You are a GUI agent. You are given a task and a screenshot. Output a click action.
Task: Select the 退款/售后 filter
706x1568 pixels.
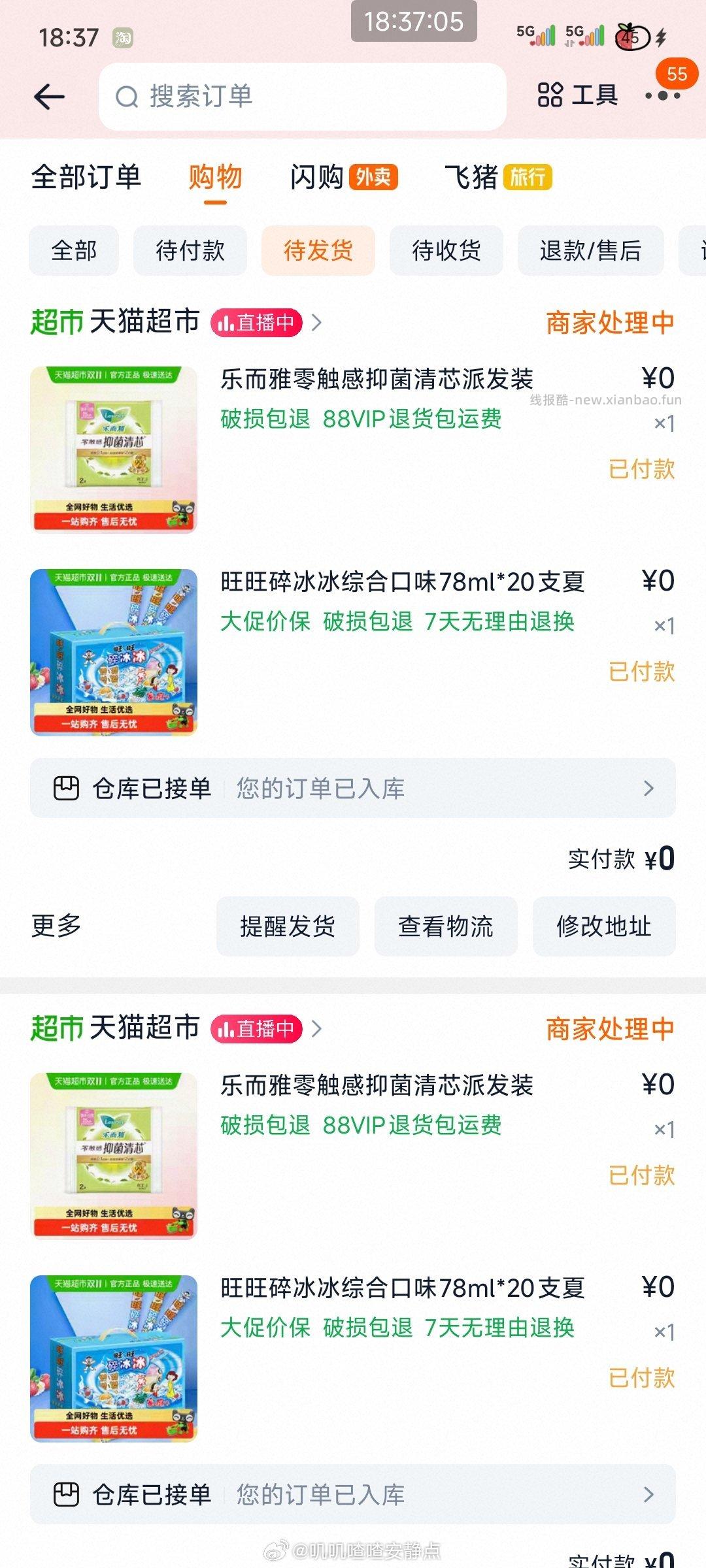tap(587, 250)
